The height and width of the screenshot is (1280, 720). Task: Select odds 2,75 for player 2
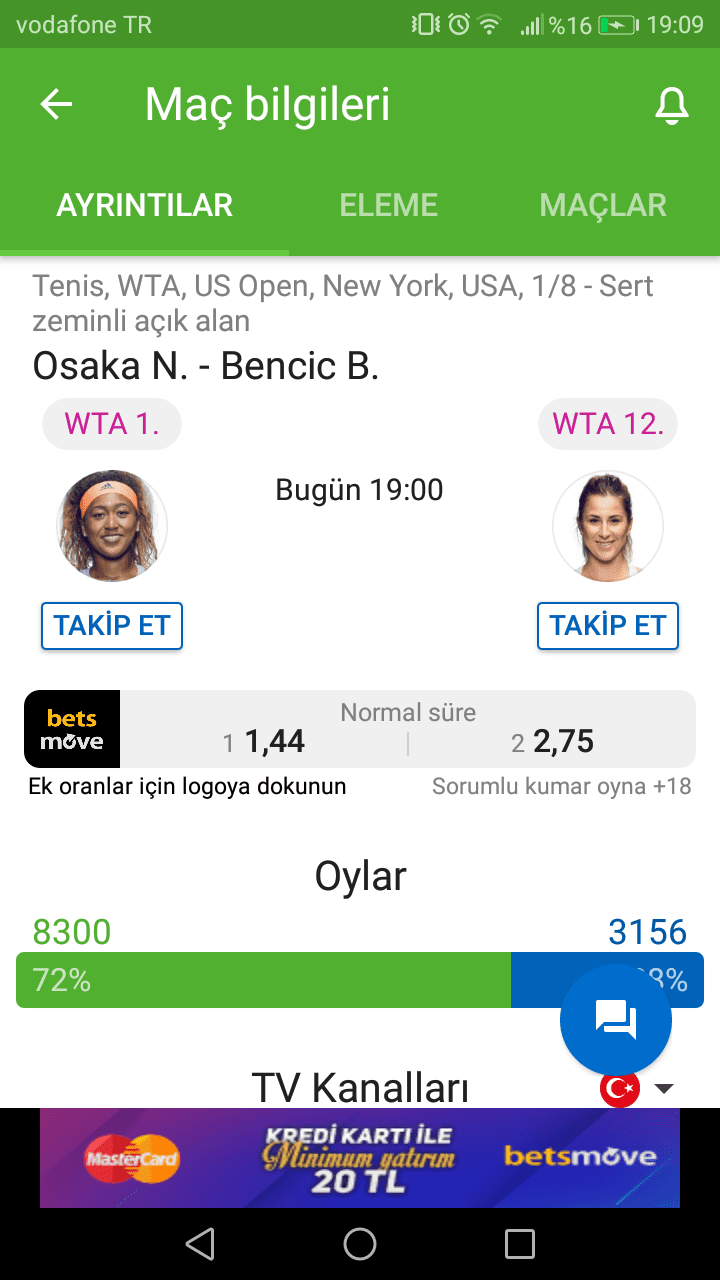(552, 742)
